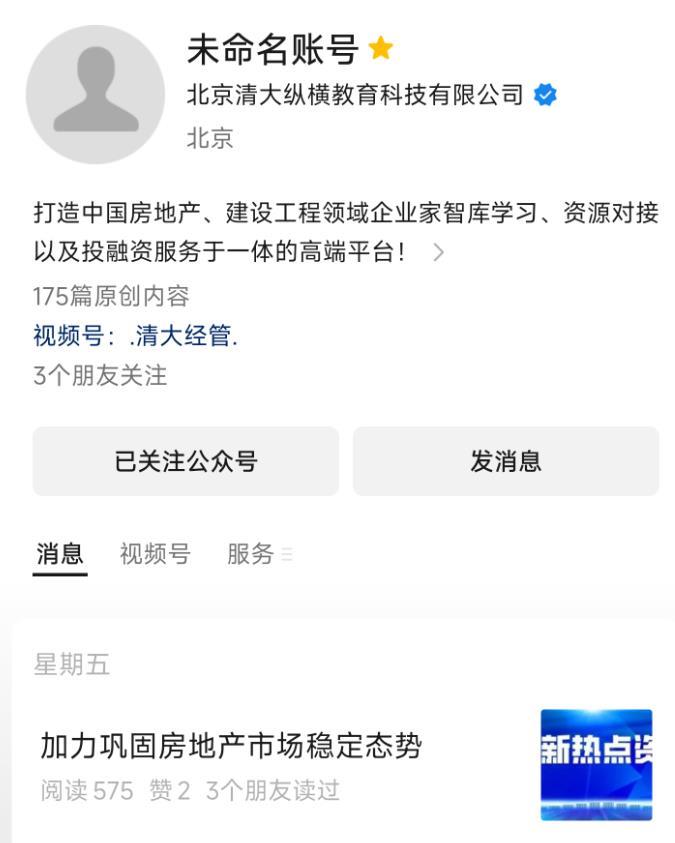Expand the full account description
Screen dimensions: 675x843
coord(438,253)
